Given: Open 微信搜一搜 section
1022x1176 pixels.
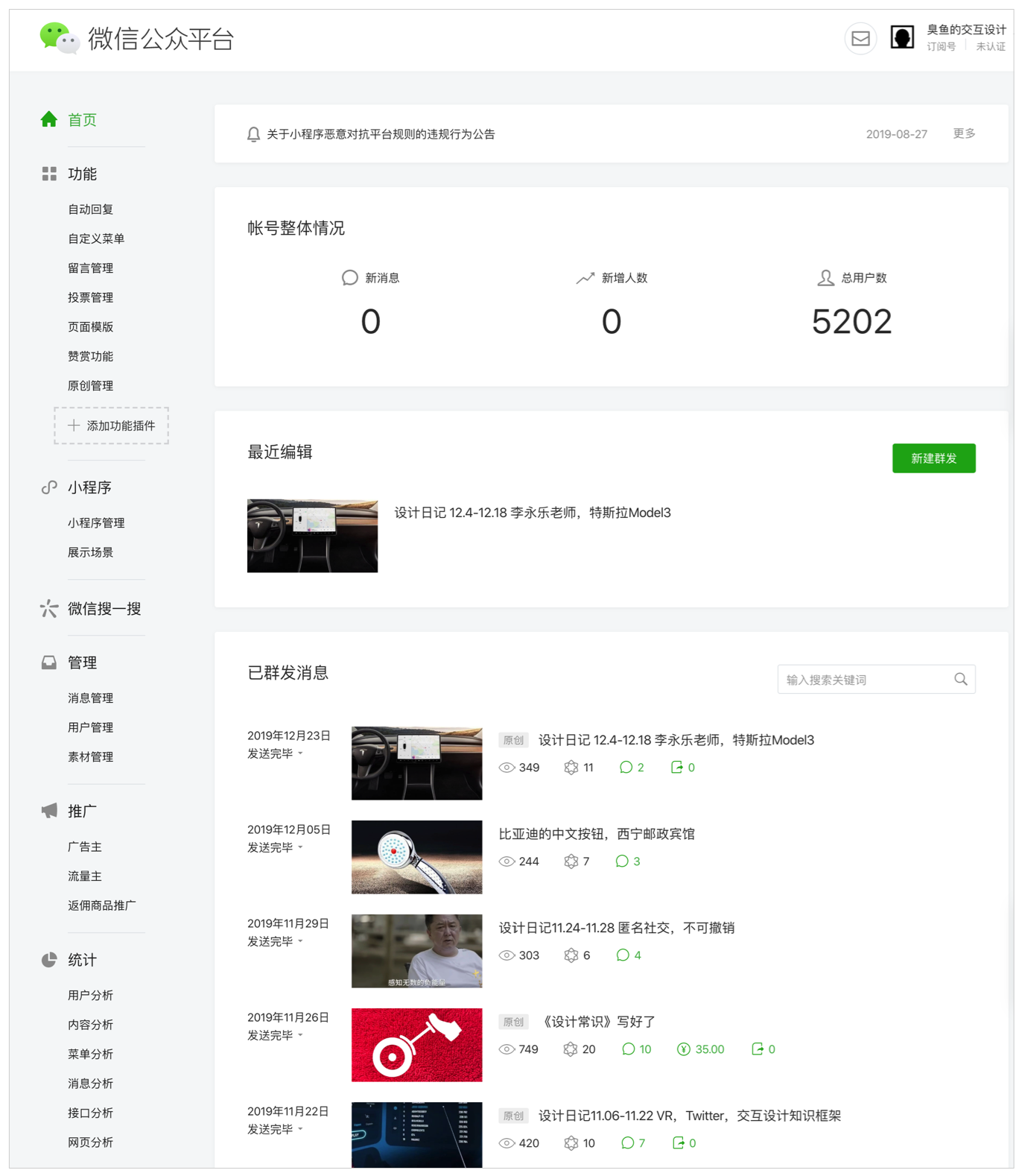Looking at the screenshot, I should pyautogui.click(x=104, y=609).
